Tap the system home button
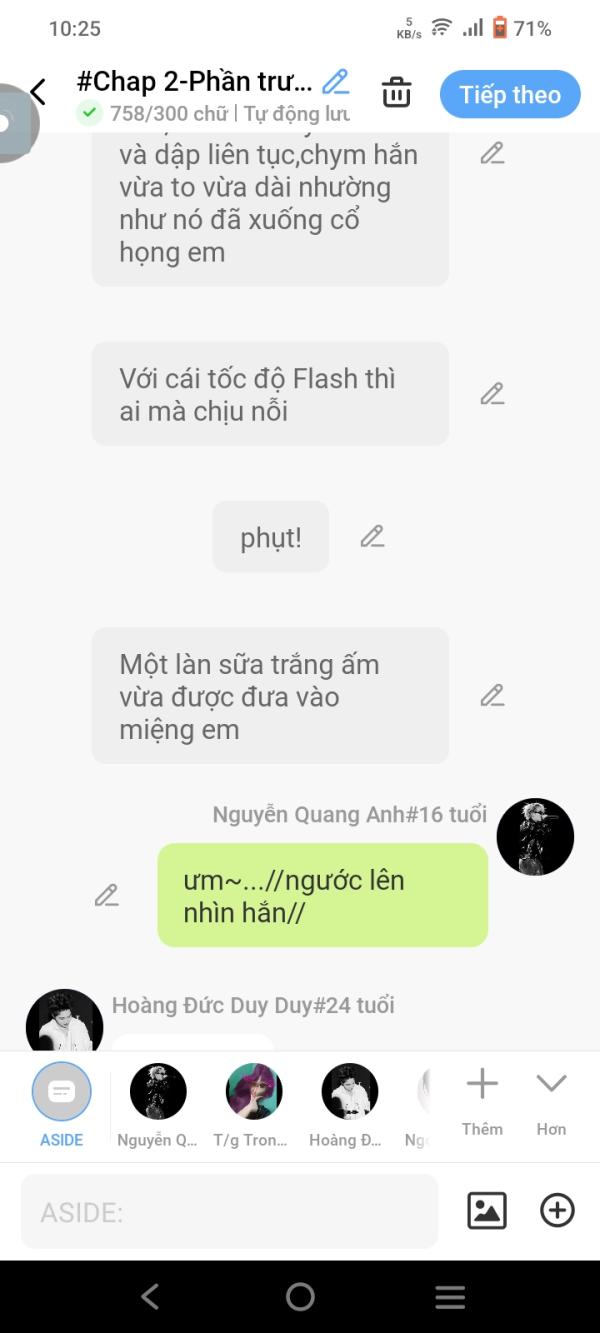Screen dimensions: 600x1333 300,1297
